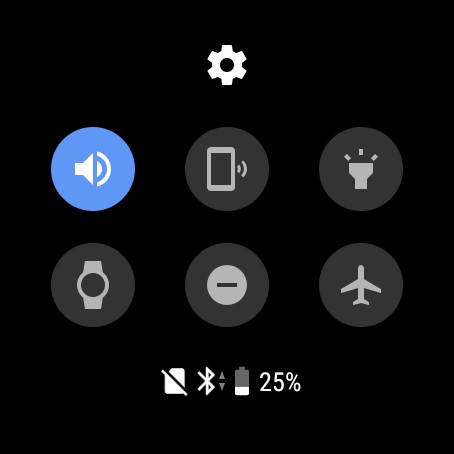Turn on the flashlight tile
This screenshot has width=454, height=454.
click(361, 169)
